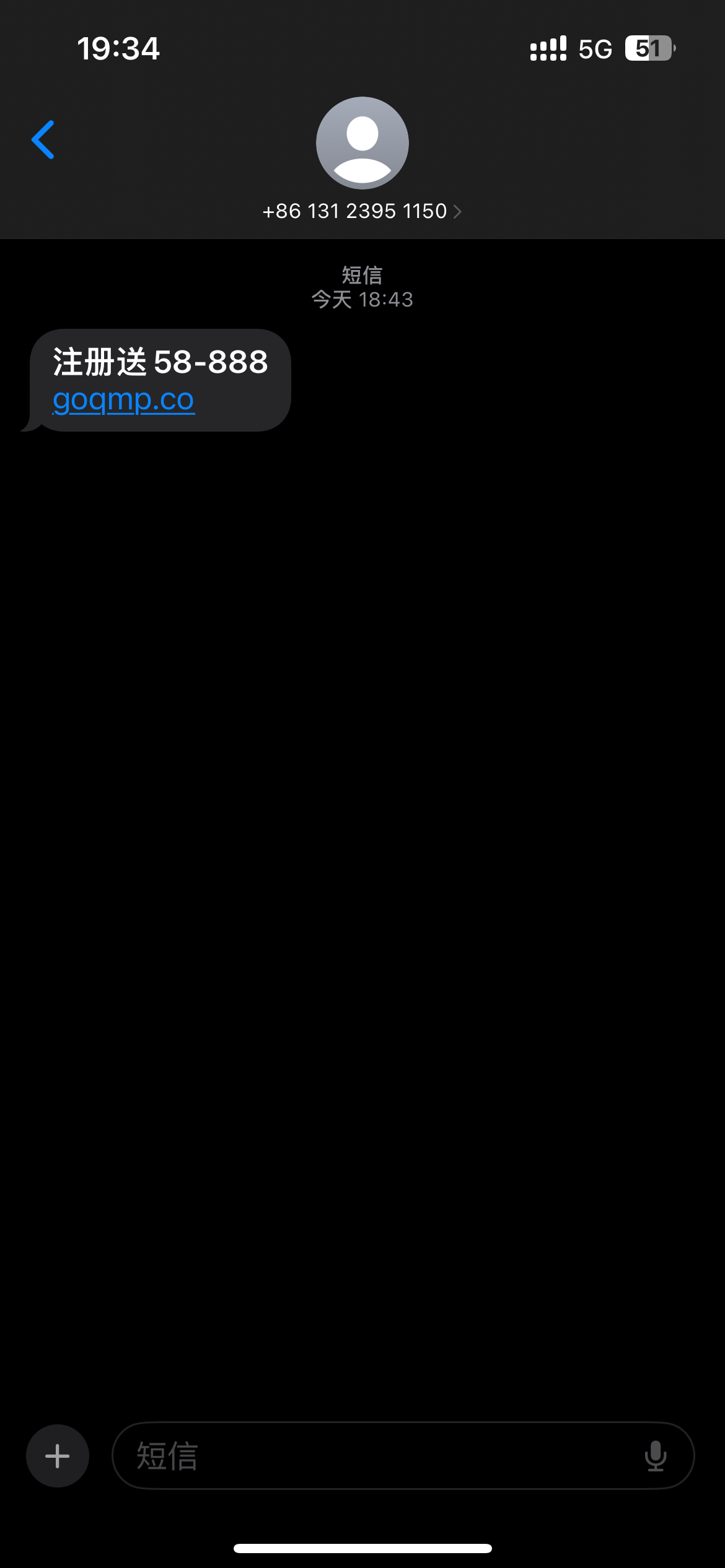
Task: Open contact details for +86 131 2395 1150
Action: [362, 211]
